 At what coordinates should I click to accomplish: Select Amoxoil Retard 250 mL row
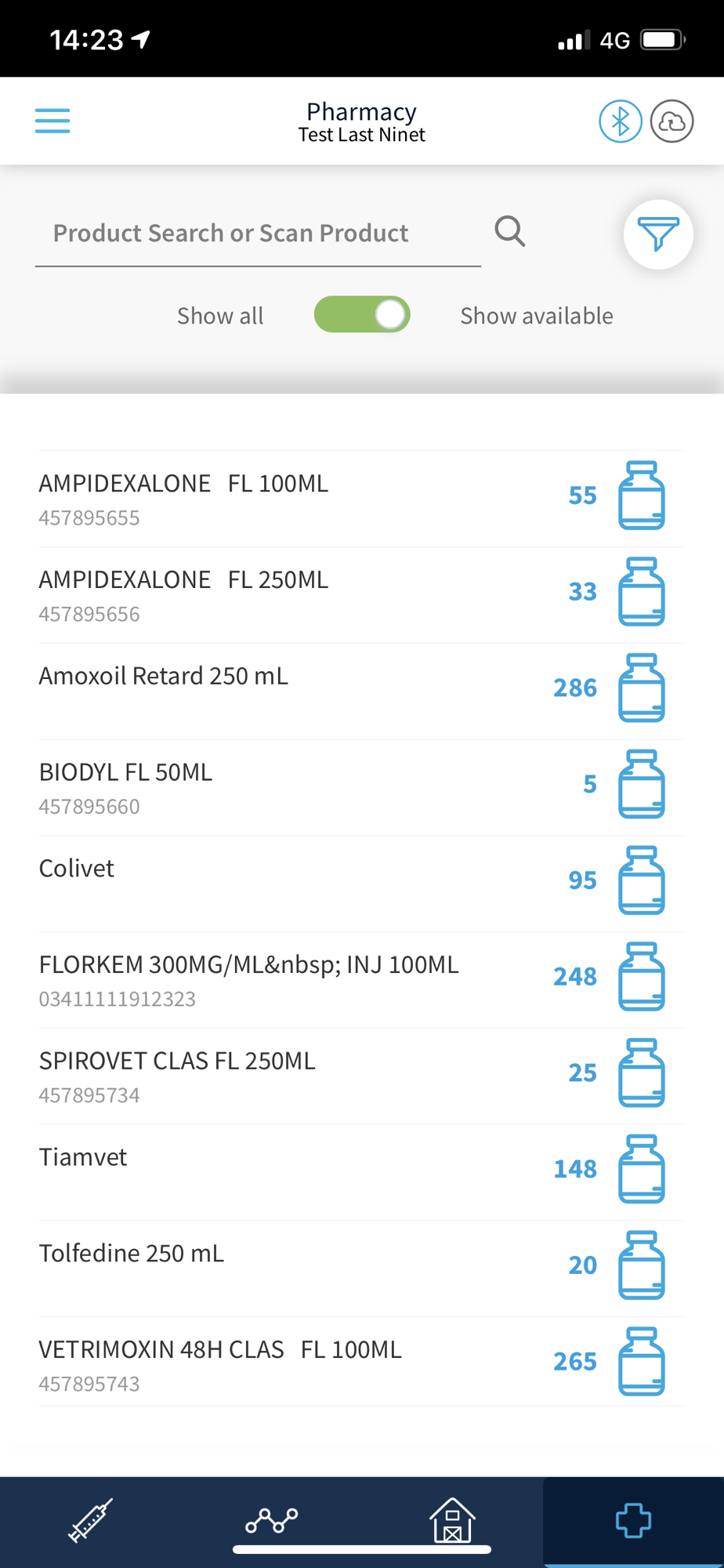pos(362,691)
